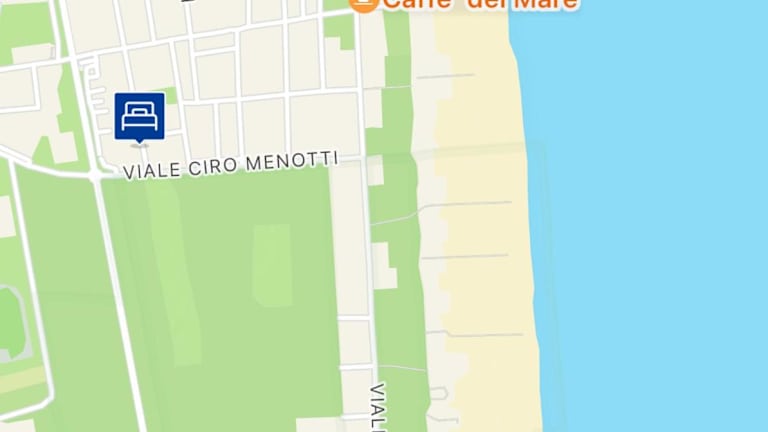This screenshot has height=432, width=768.
Task: Open the Caffe' del Mare place marker
Action: click(364, 3)
